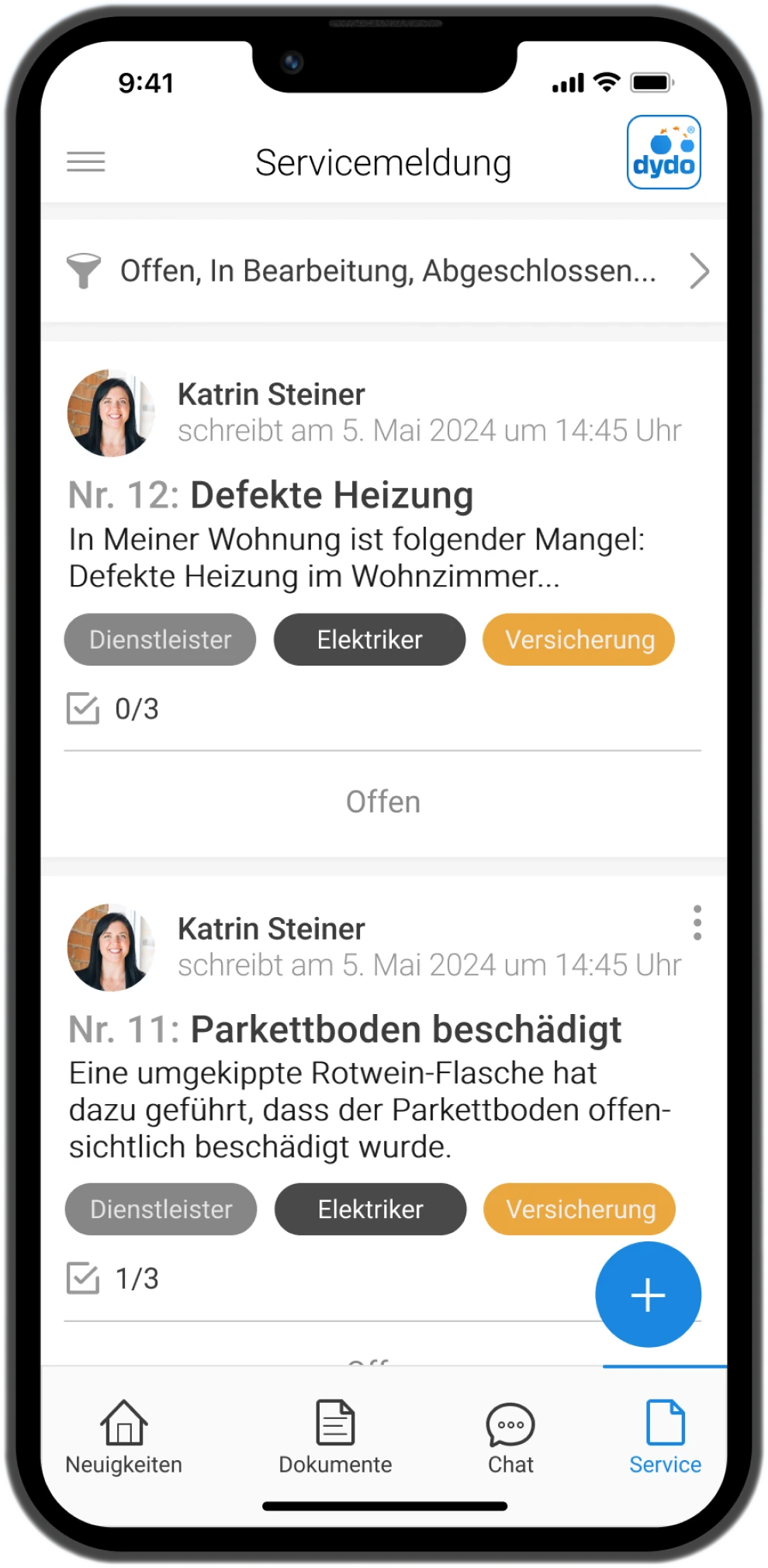Tap Dienstleister chip on Defekte Heizung
This screenshot has width=768, height=1568.
160,640
